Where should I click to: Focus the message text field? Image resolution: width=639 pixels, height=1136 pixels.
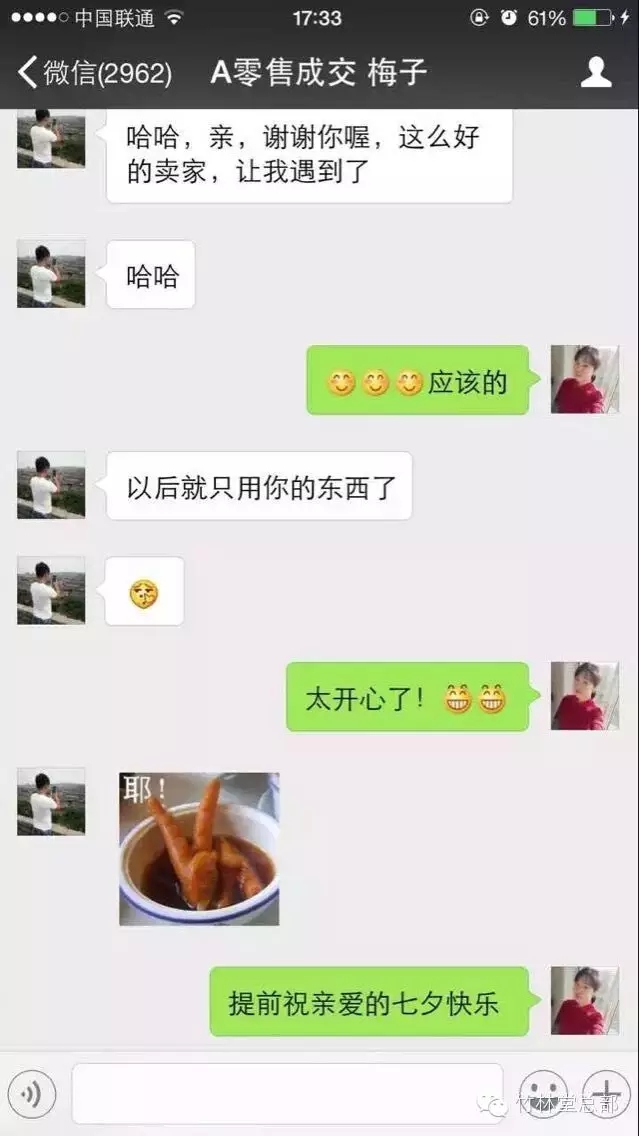click(x=287, y=1094)
